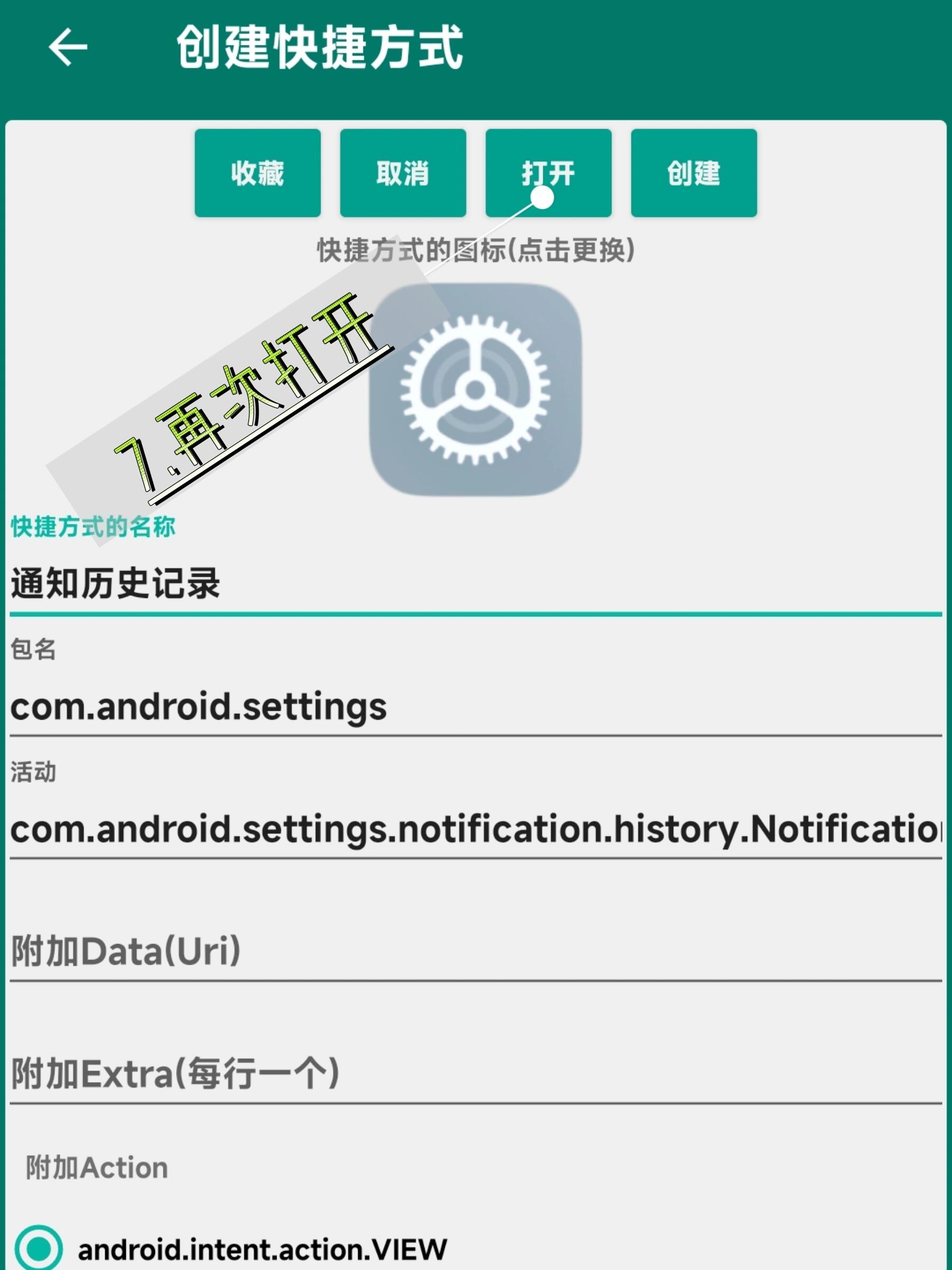
Task: Cancel creation with the 取消 button
Action: pos(403,173)
